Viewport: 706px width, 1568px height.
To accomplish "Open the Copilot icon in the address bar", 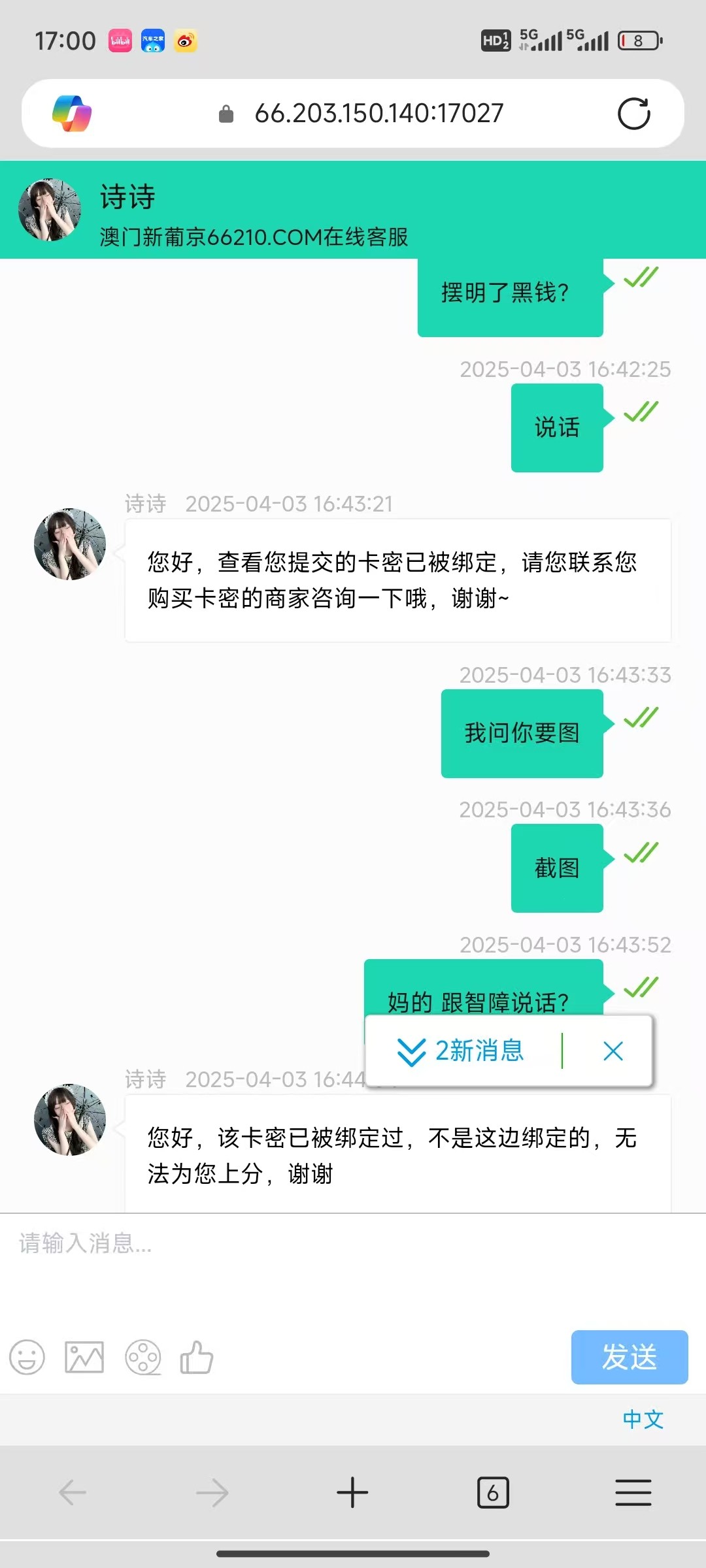I will [x=72, y=114].
